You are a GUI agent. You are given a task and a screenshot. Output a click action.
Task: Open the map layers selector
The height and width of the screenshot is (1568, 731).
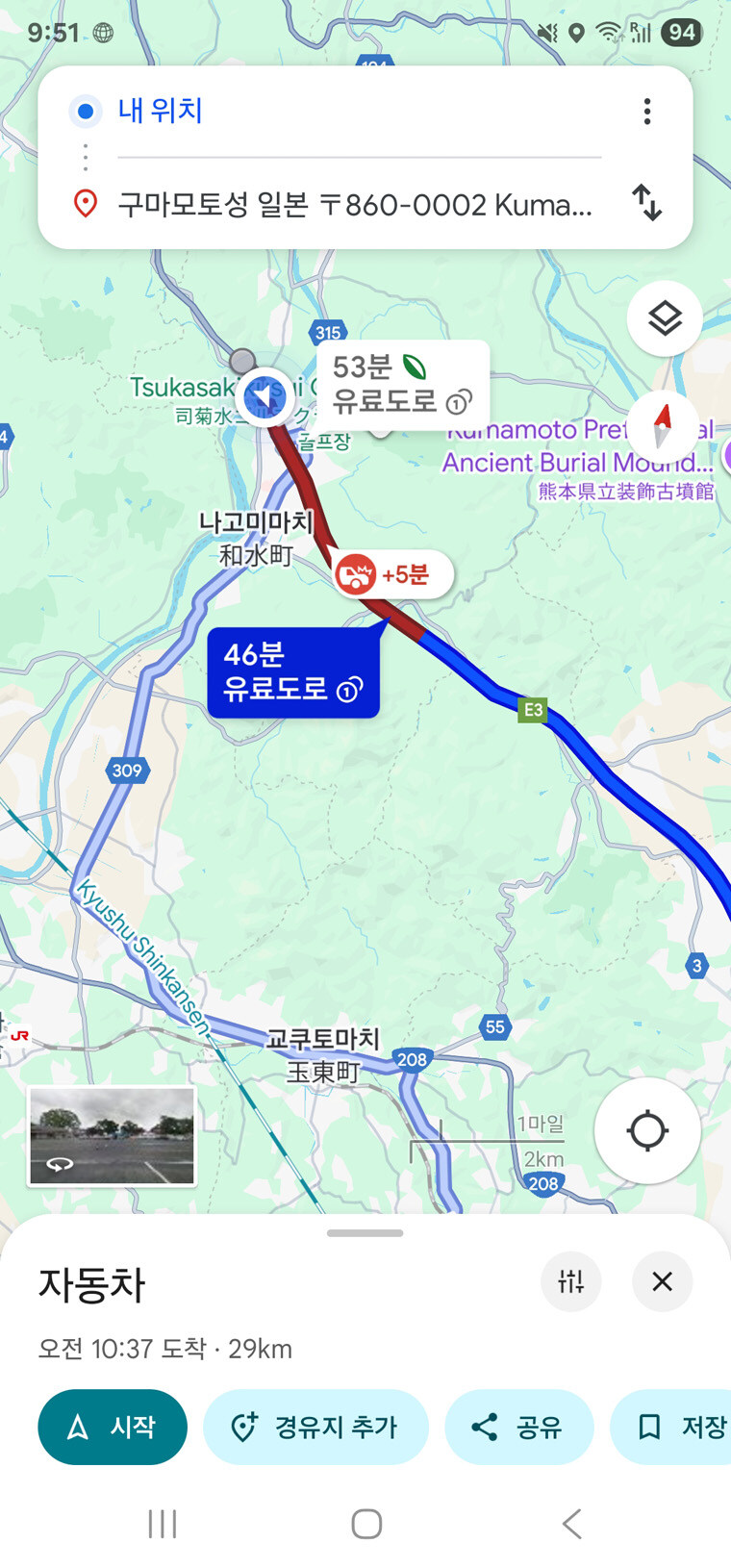point(664,318)
